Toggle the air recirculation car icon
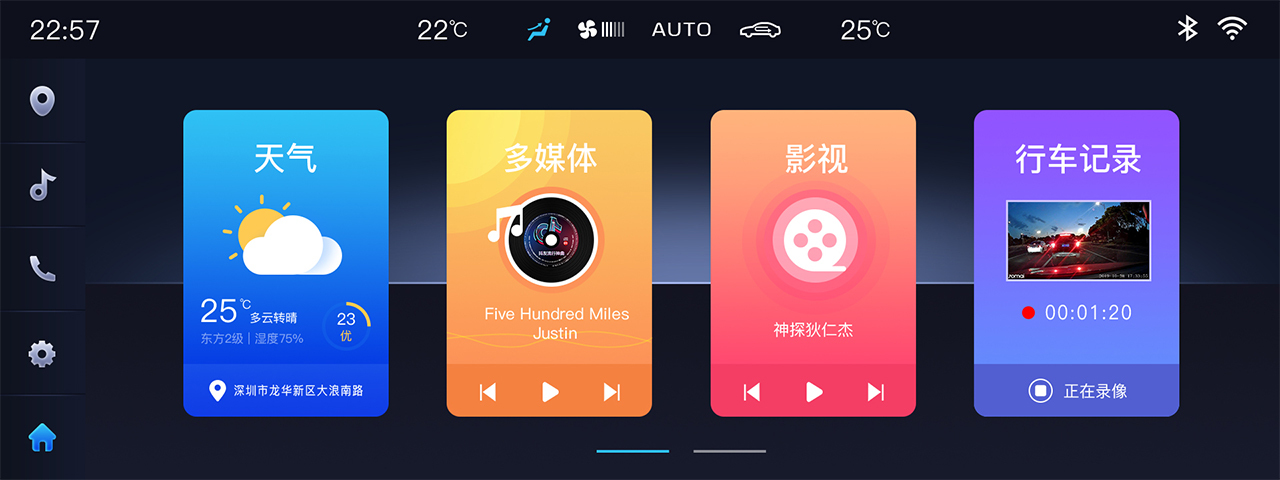 coord(760,30)
